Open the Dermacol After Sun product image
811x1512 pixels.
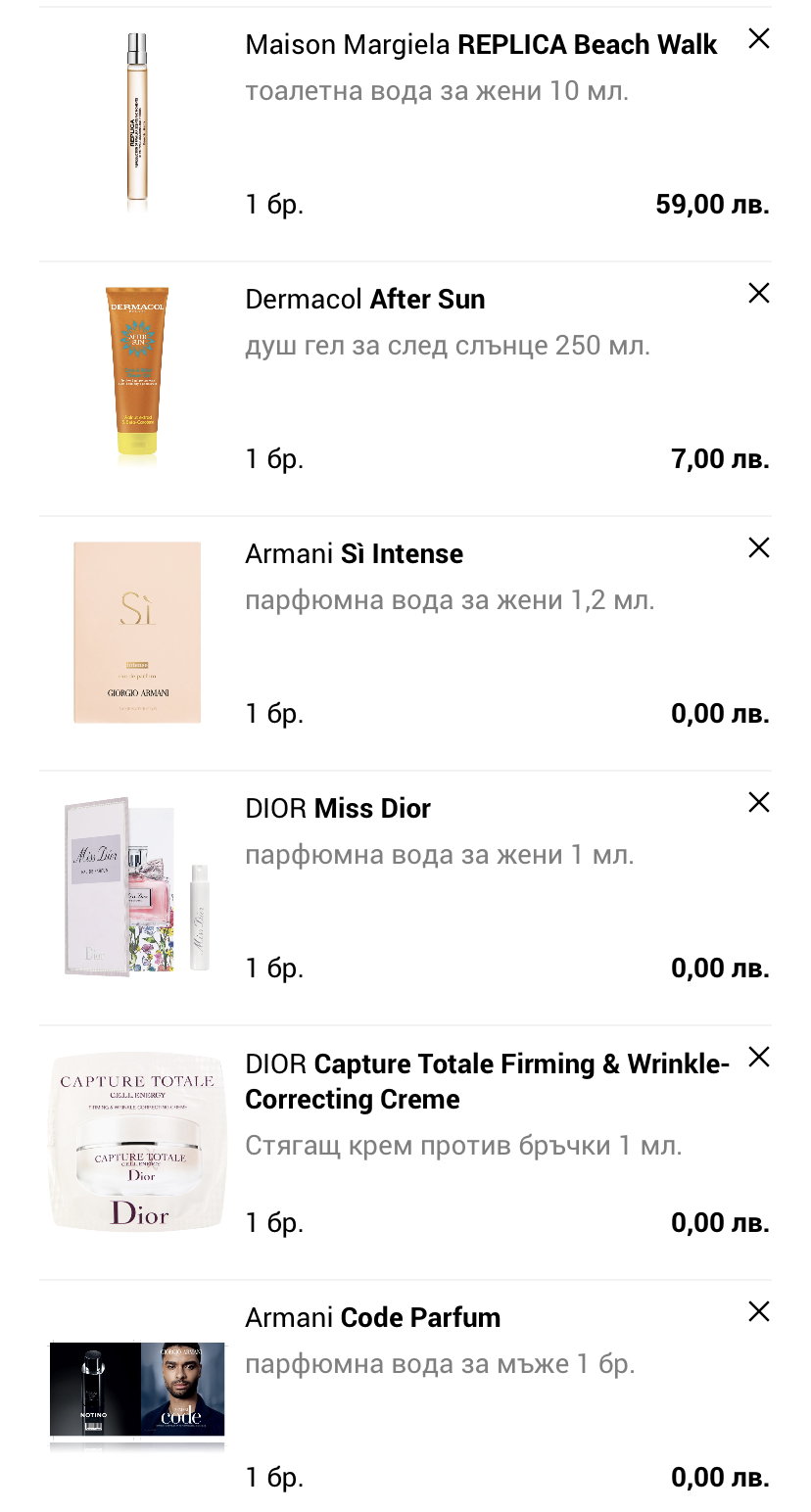click(x=137, y=377)
